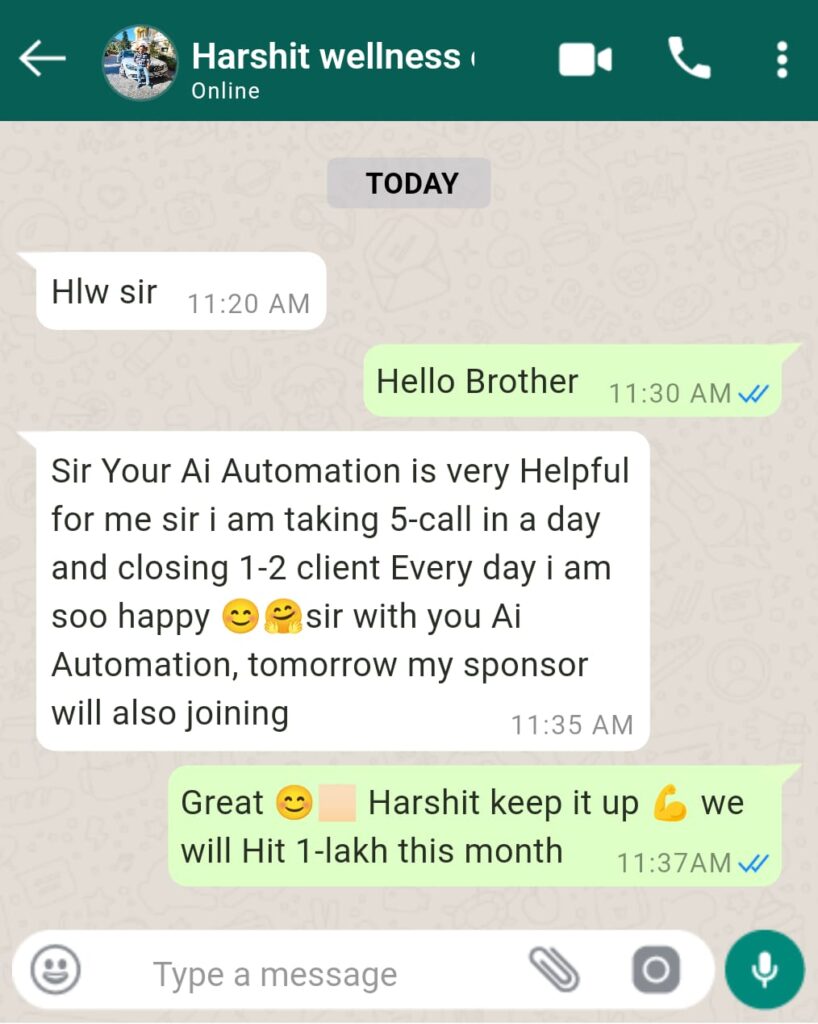Tap the microphone voice message button
Viewport: 818px width, 1024px height.
pyautogui.click(x=765, y=969)
